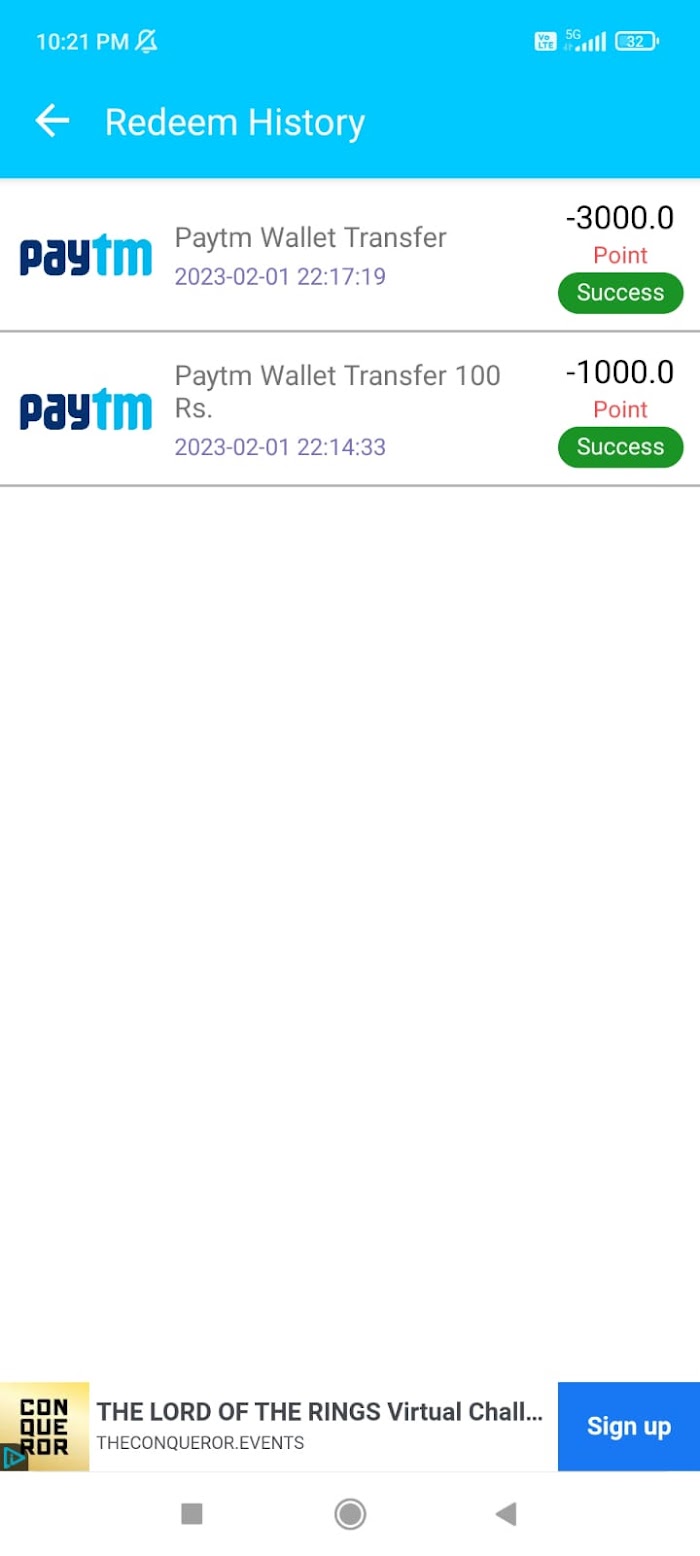Open the AdChoices info icon

(13, 1458)
